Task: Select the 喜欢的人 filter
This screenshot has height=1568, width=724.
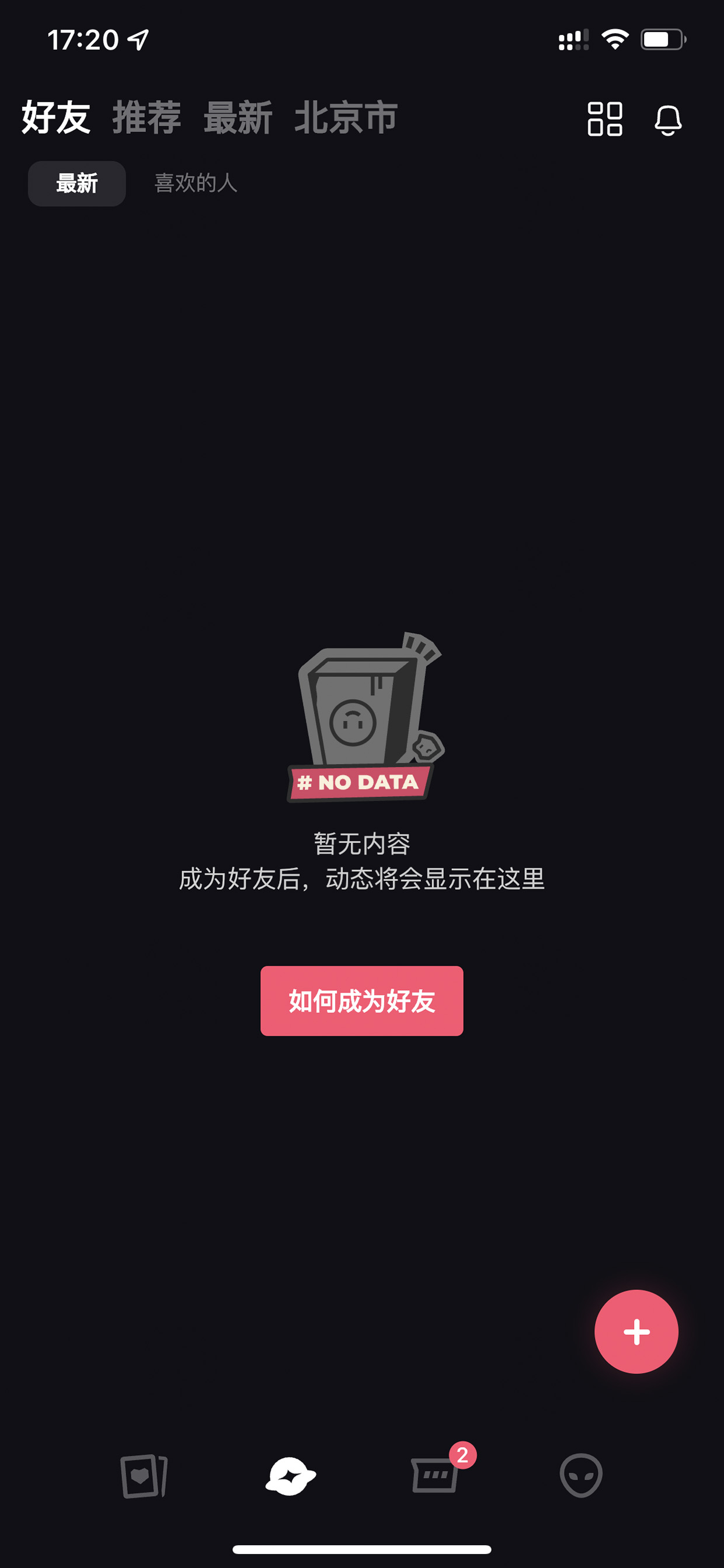Action: 195,183
